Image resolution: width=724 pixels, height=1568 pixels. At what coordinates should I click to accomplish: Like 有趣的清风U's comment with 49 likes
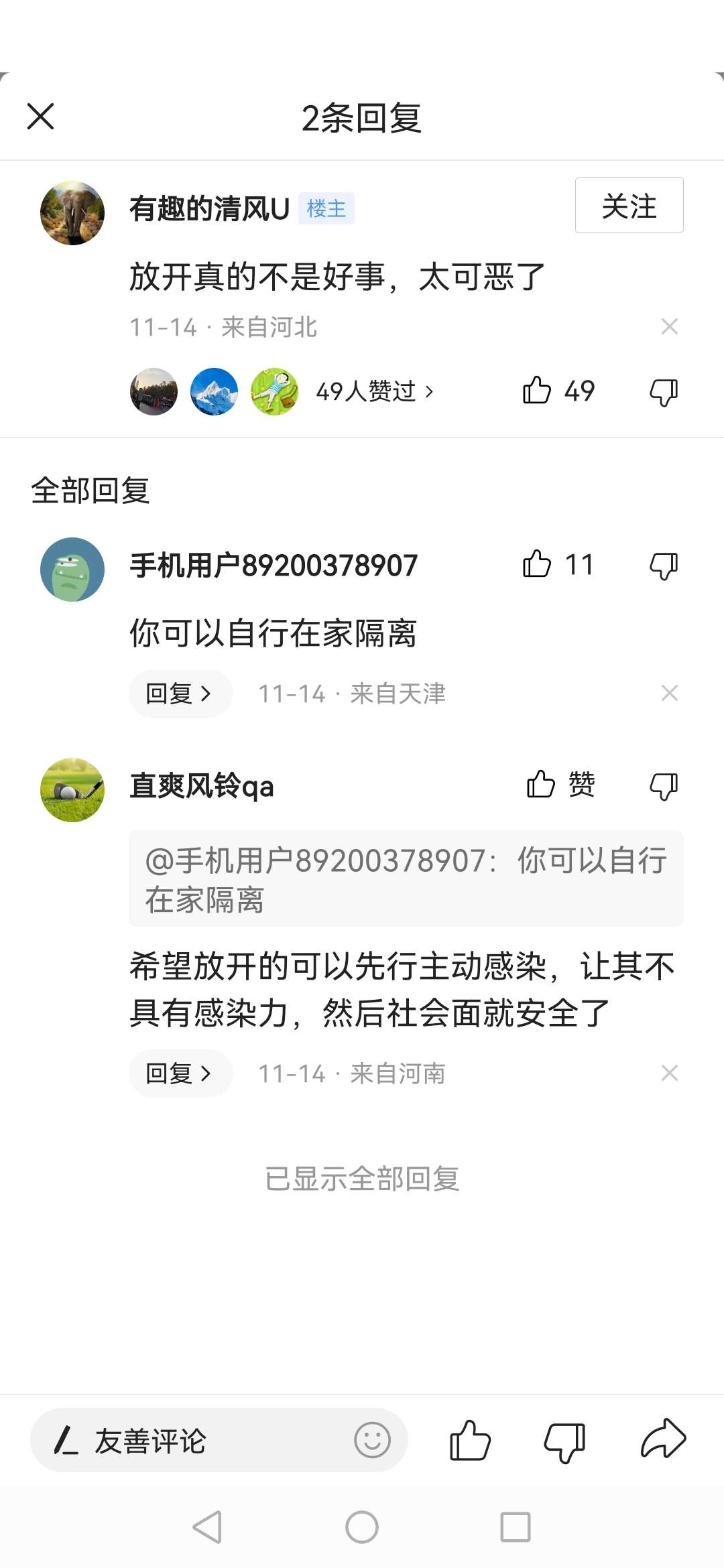(538, 391)
